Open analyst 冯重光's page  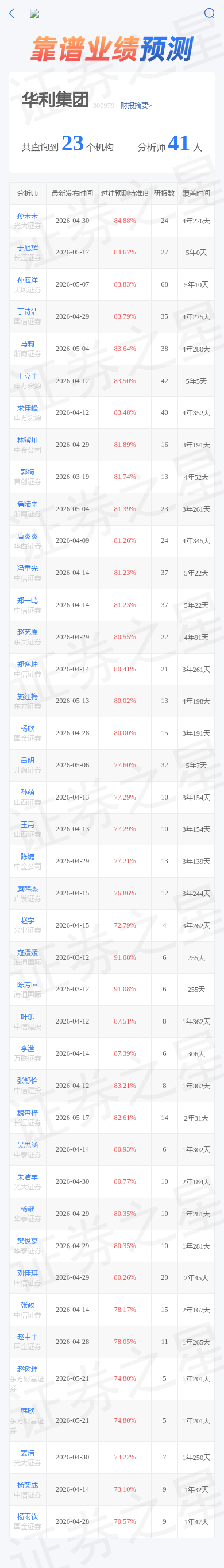tap(28, 568)
